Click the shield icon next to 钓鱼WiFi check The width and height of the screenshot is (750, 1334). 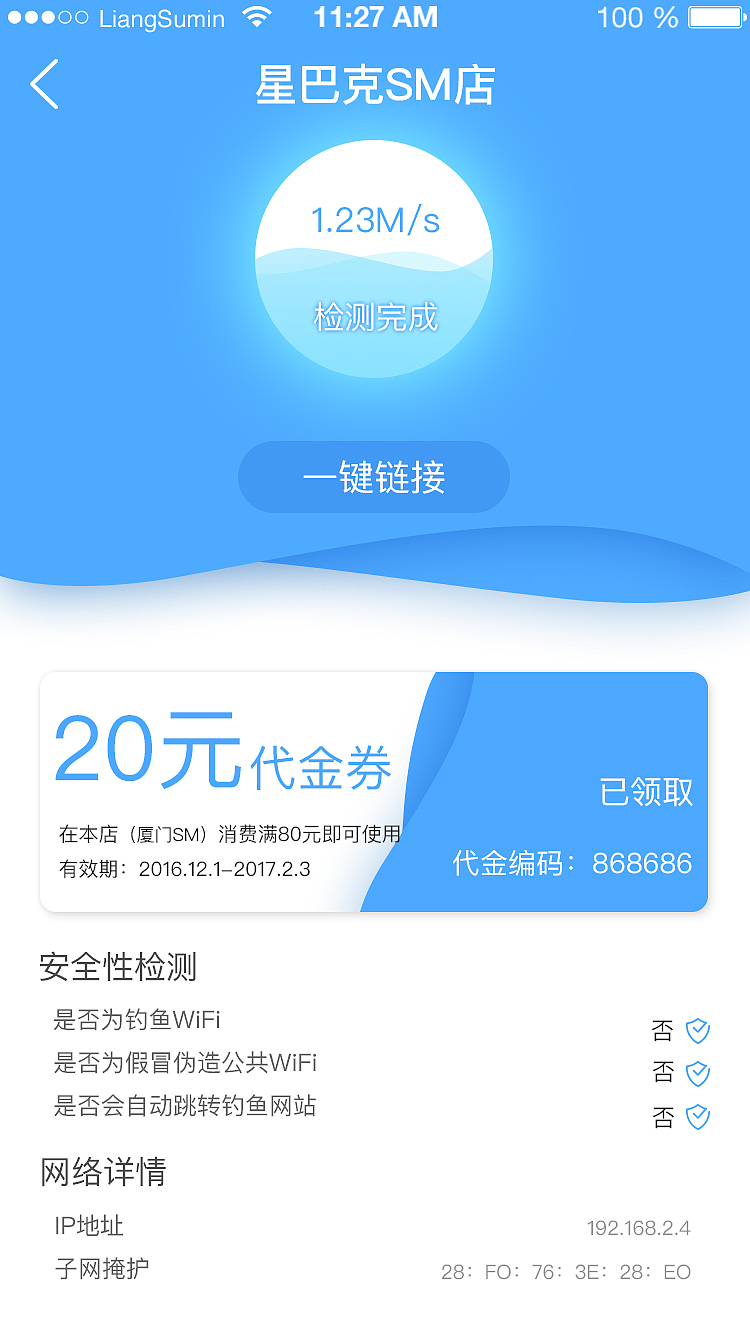pos(696,1030)
